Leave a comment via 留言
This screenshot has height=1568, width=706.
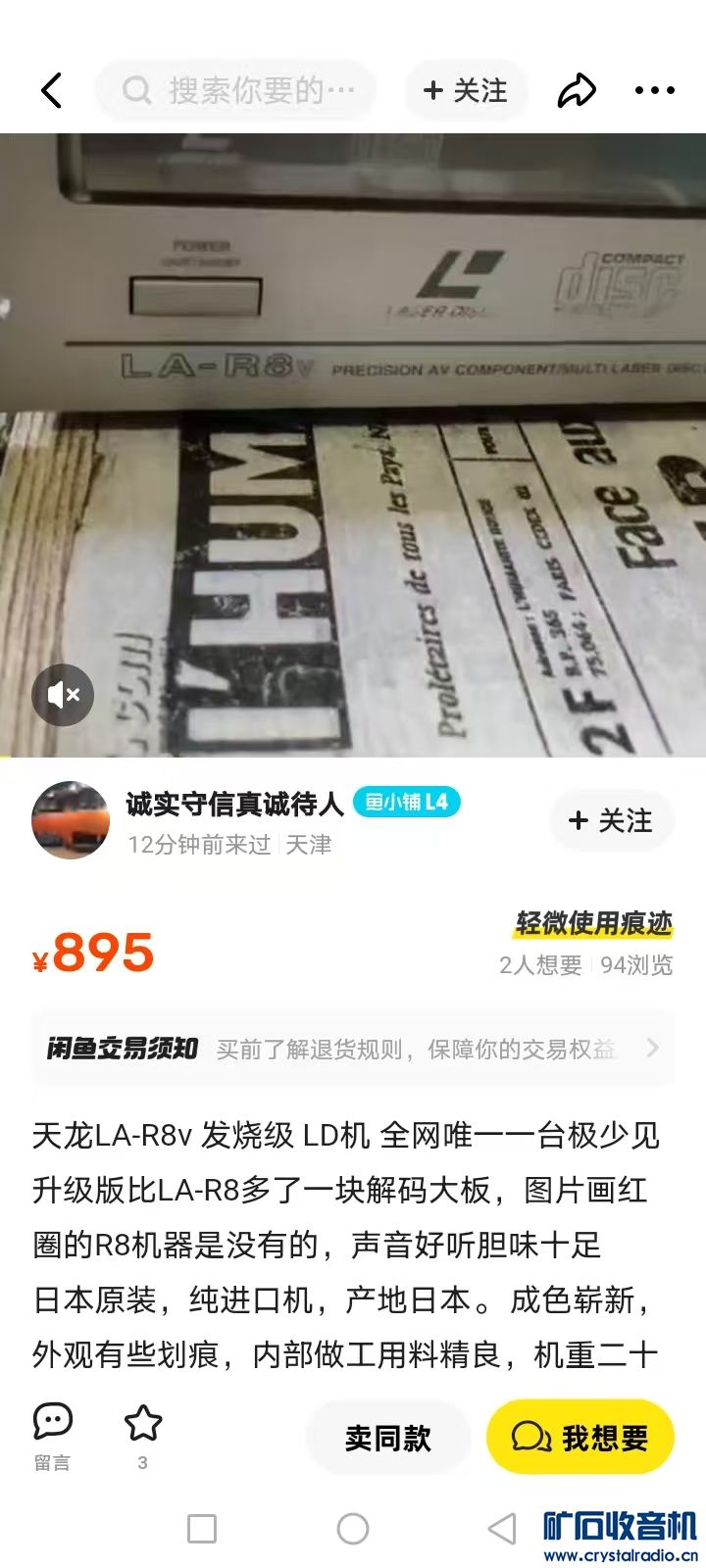point(53,1436)
